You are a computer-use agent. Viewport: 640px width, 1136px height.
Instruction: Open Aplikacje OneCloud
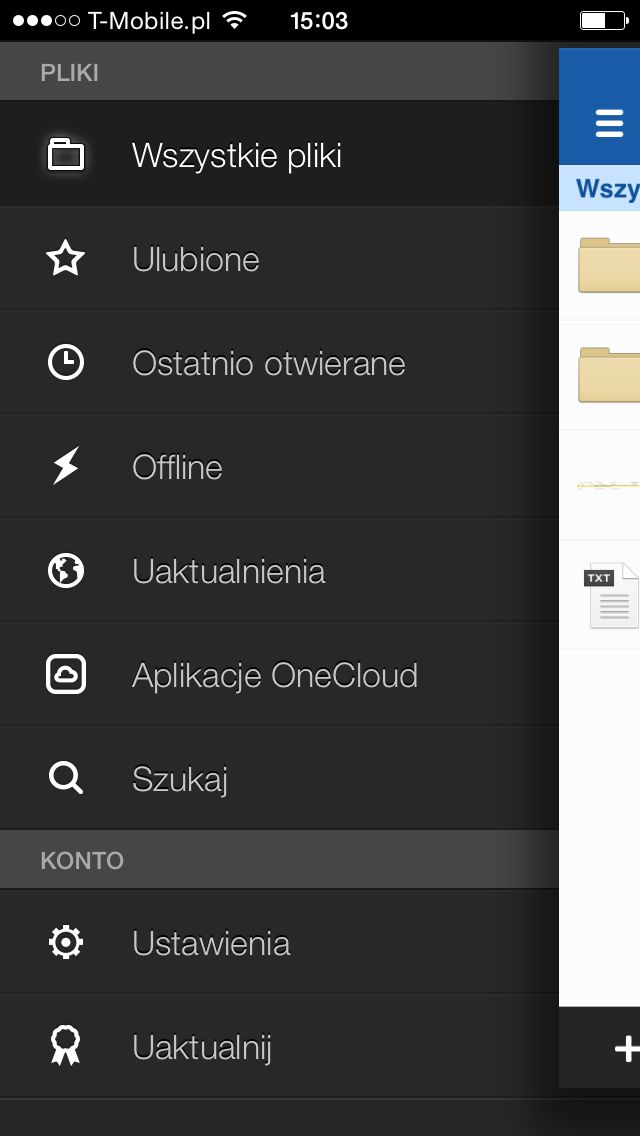click(279, 674)
